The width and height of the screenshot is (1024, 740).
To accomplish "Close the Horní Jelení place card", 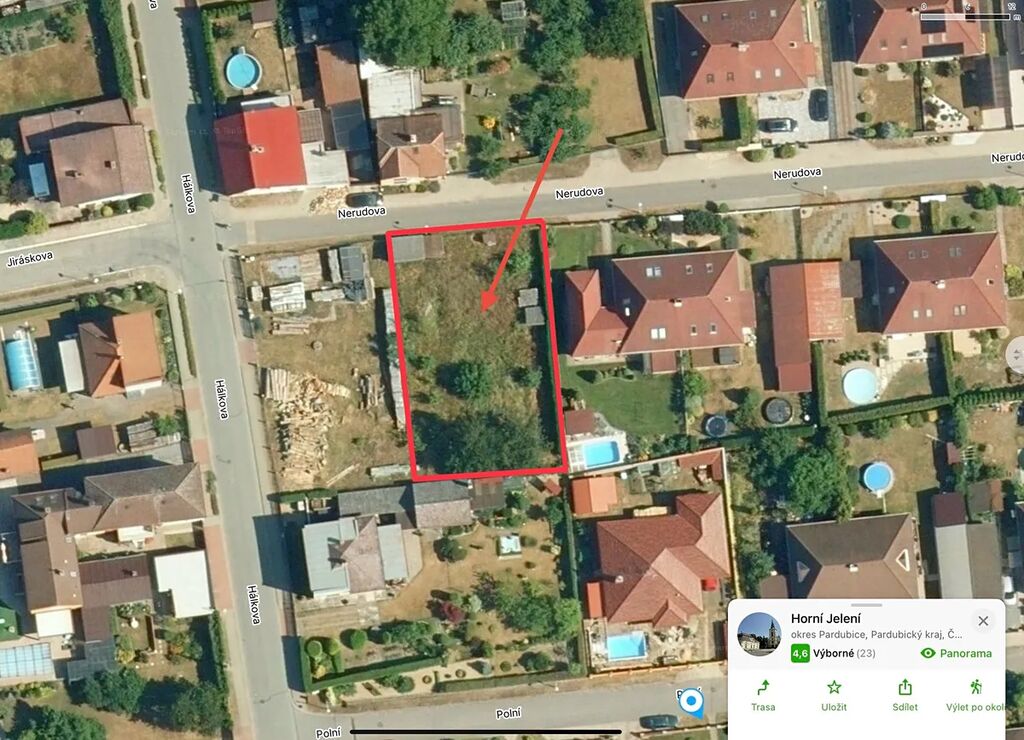I will tap(982, 621).
